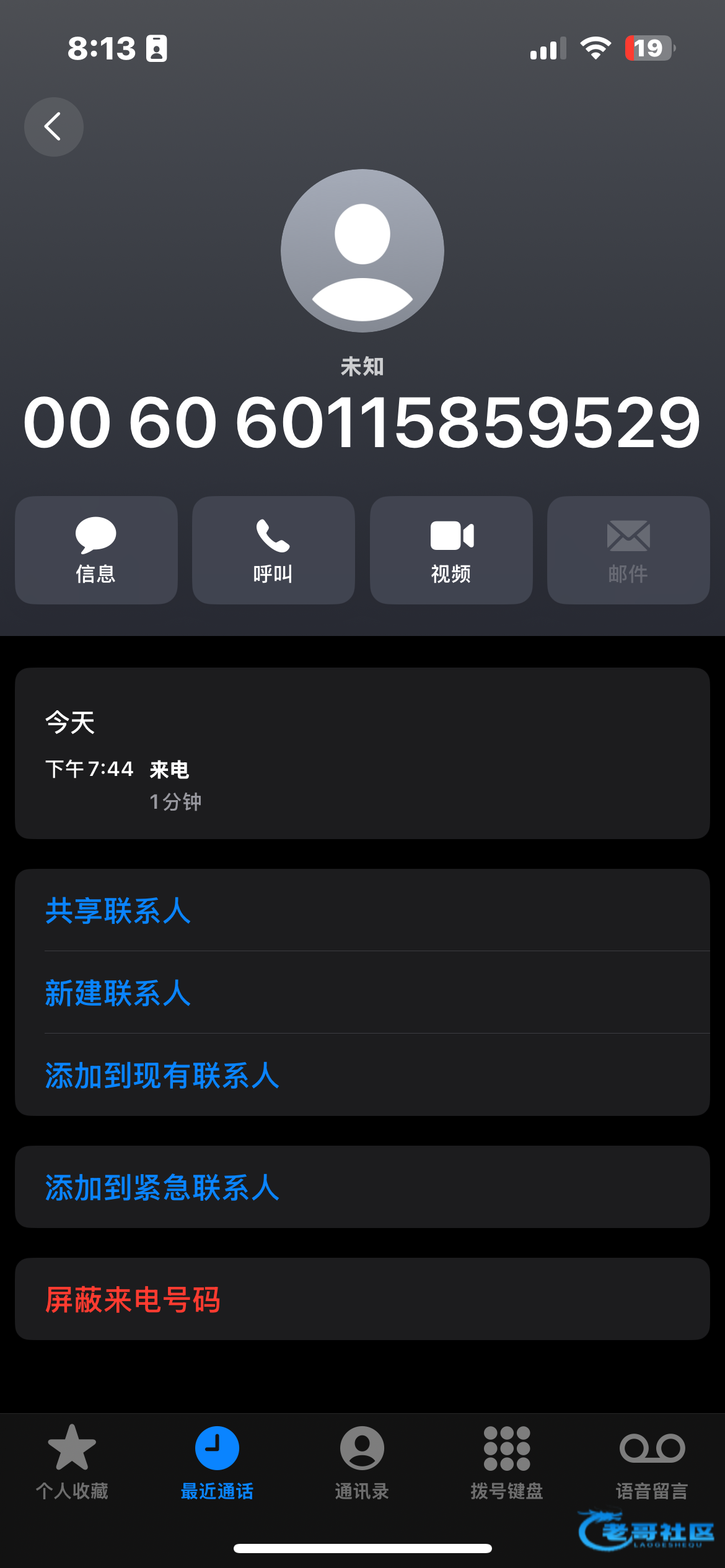725x1568 pixels.
Task: Open the 拨号键盘 keypad tab
Action: (507, 1463)
